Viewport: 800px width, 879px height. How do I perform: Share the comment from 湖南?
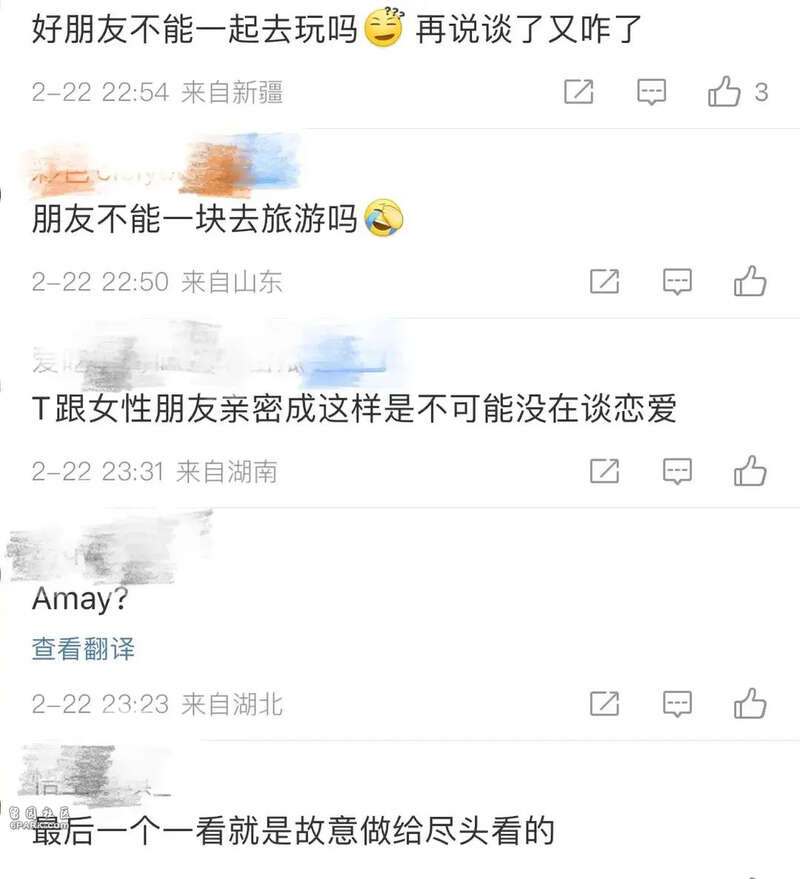coord(604,470)
